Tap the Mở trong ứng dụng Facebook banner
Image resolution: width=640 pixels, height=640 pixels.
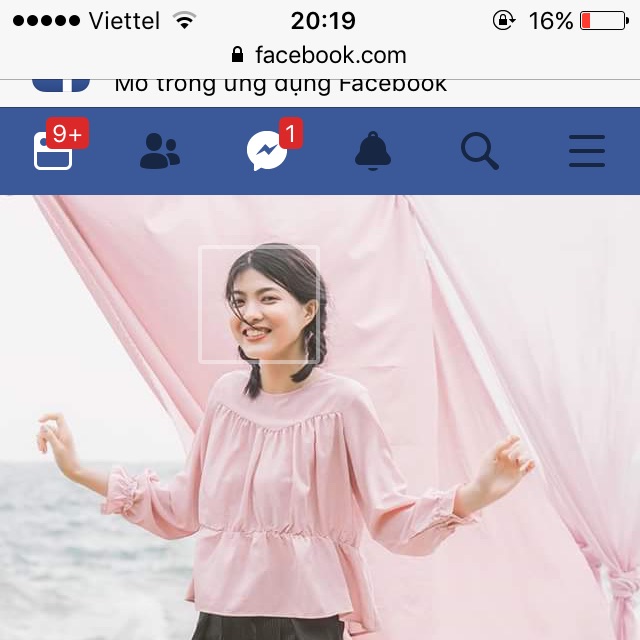[x=280, y=86]
